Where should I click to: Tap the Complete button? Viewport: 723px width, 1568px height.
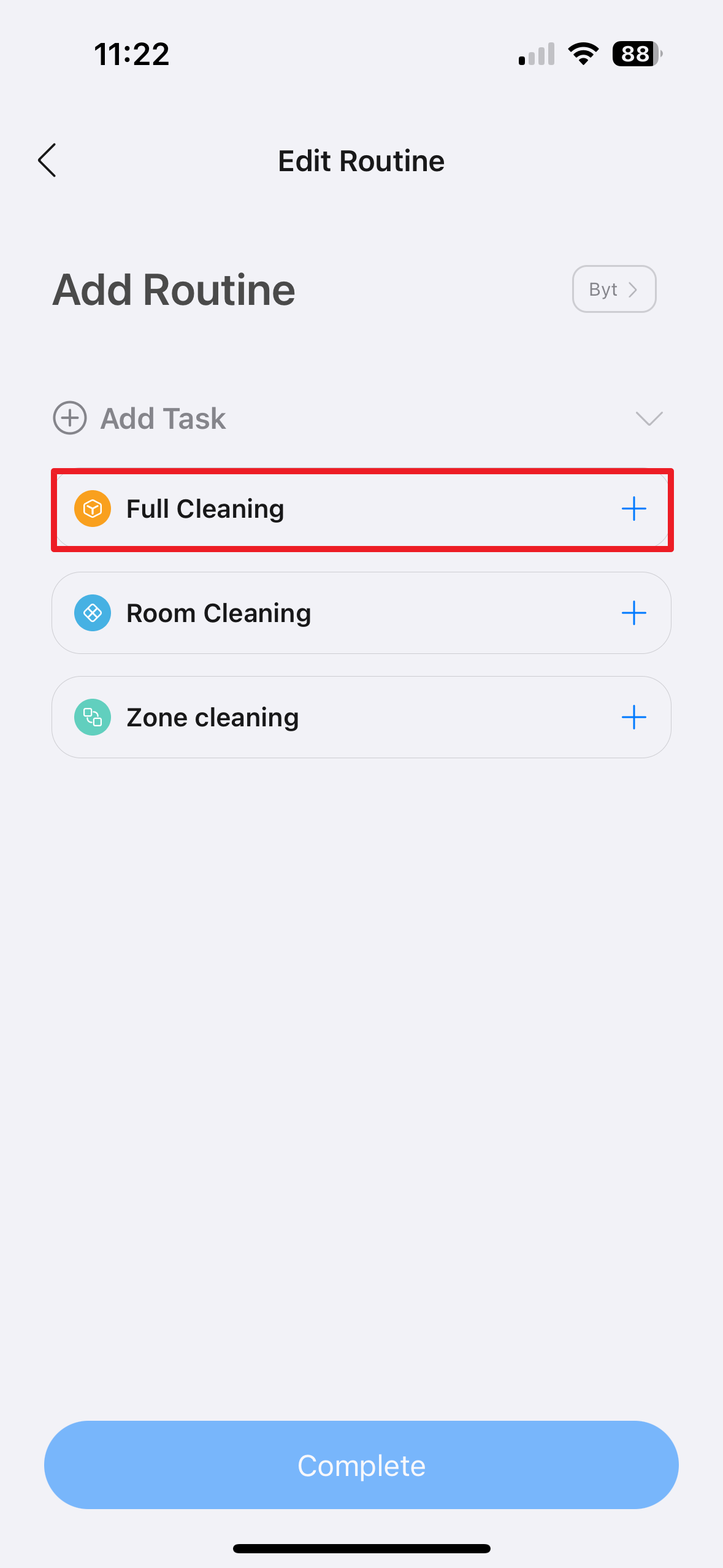361,1466
